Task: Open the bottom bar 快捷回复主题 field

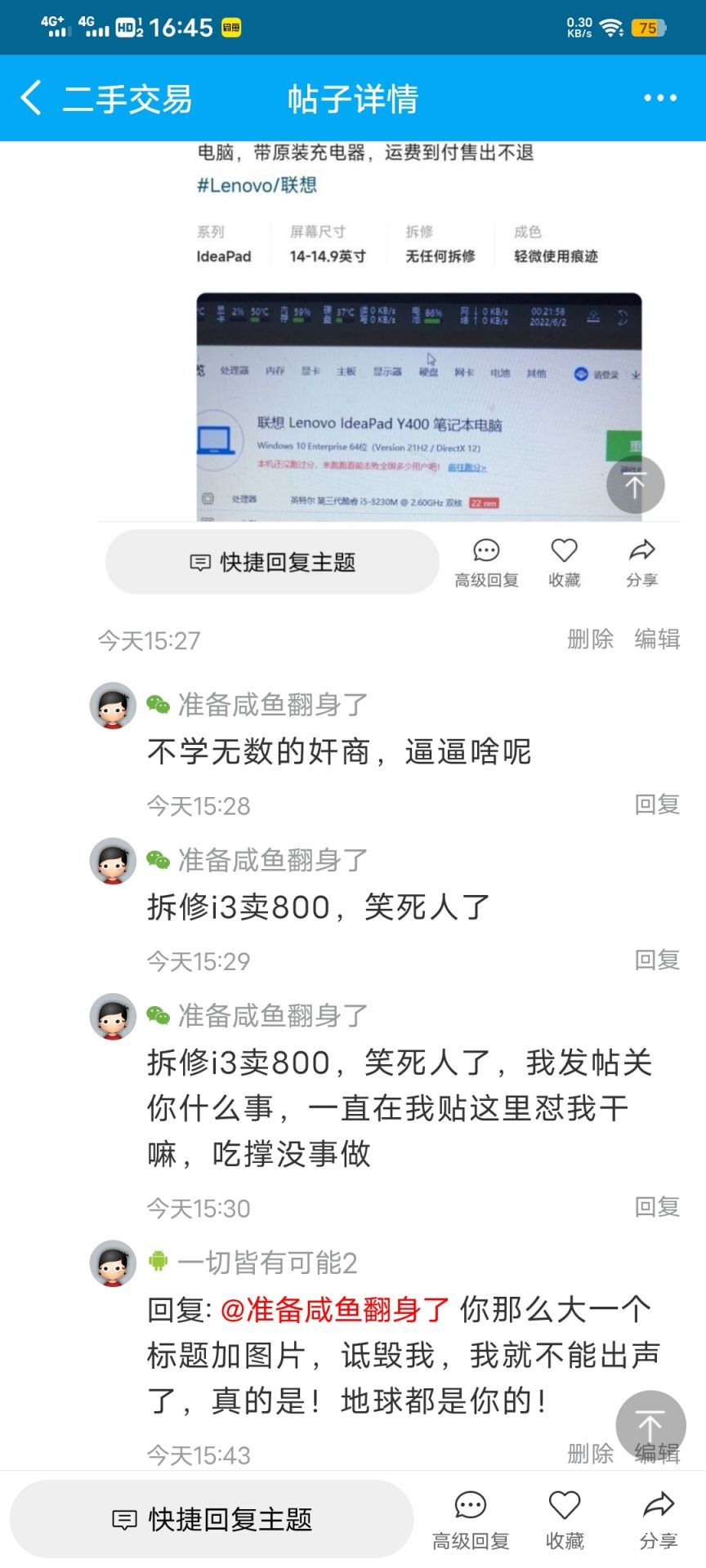Action: point(212,1519)
